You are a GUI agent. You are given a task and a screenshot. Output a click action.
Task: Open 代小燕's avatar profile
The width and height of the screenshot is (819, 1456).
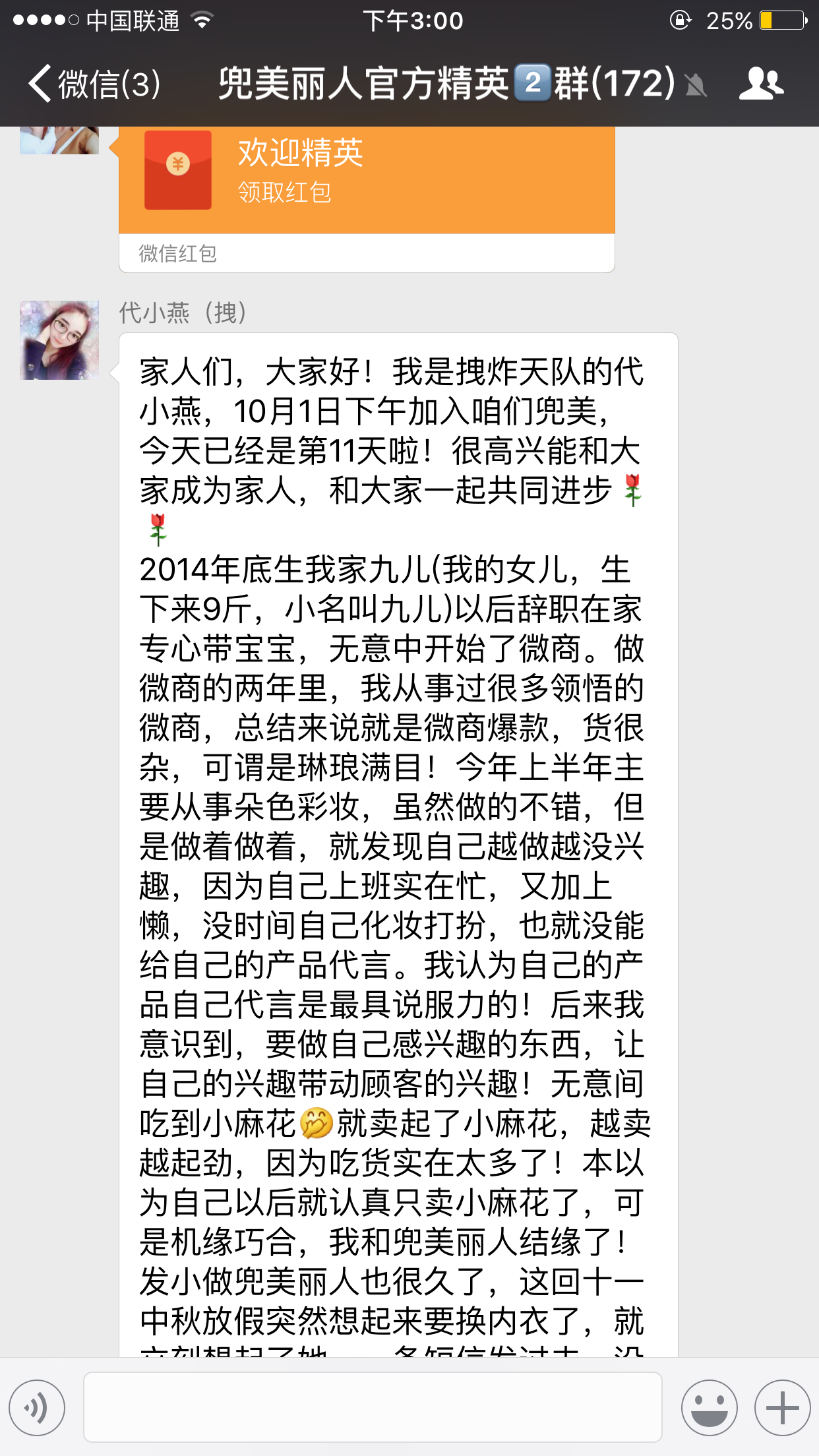[x=59, y=340]
